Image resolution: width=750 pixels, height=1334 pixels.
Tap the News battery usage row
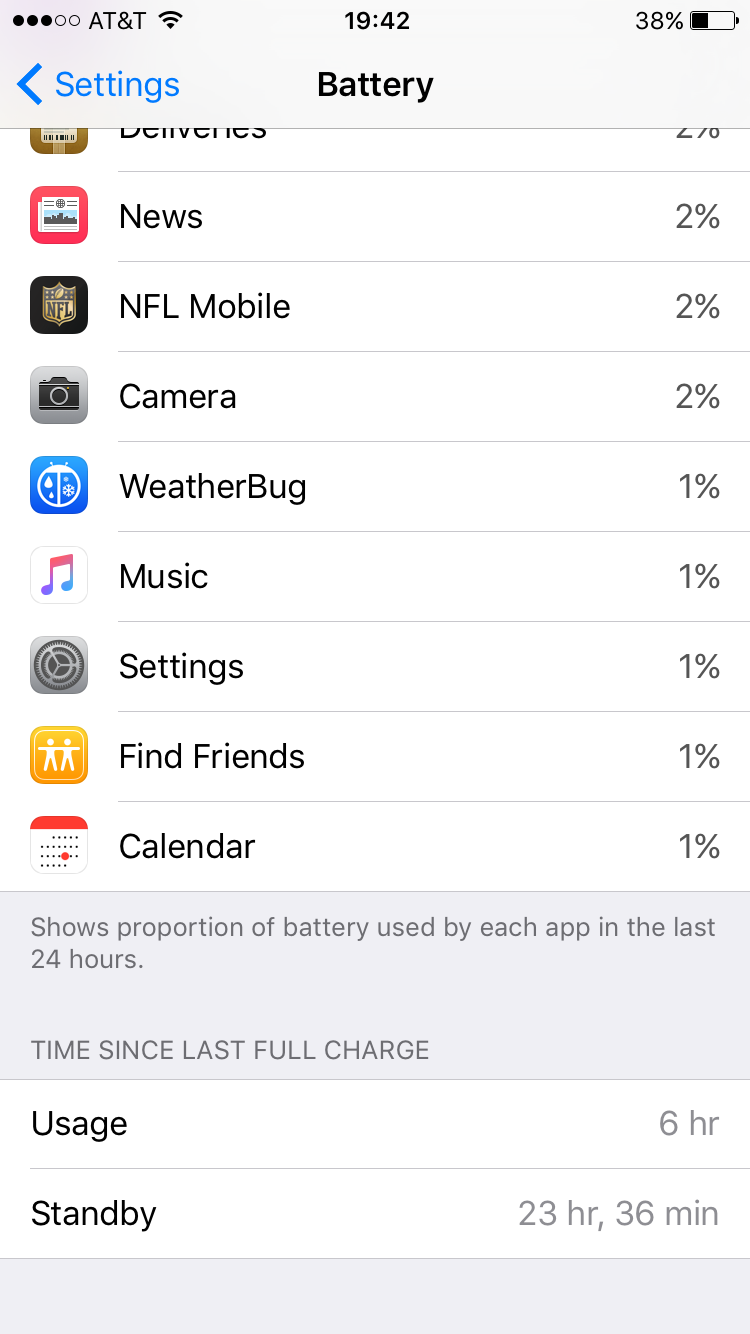(x=375, y=217)
